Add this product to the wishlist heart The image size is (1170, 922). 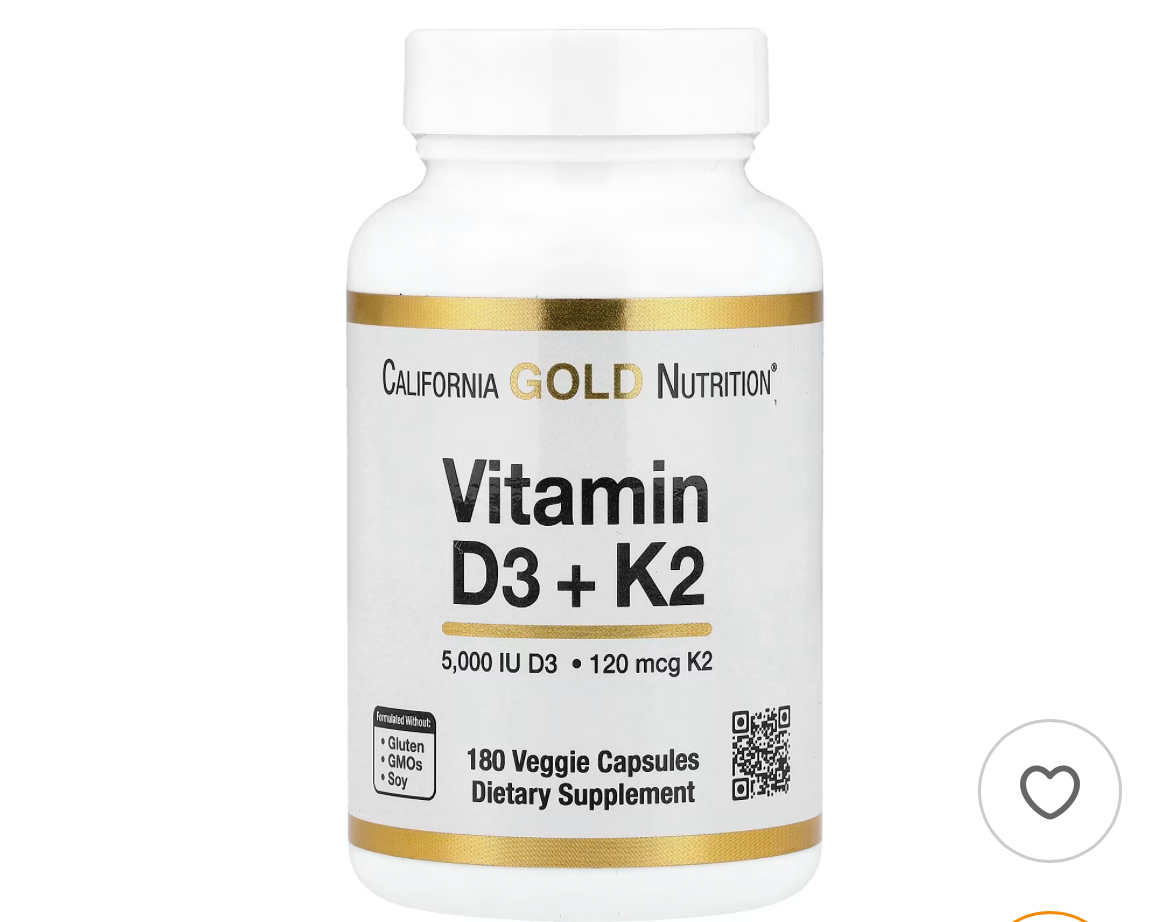pyautogui.click(x=1049, y=791)
